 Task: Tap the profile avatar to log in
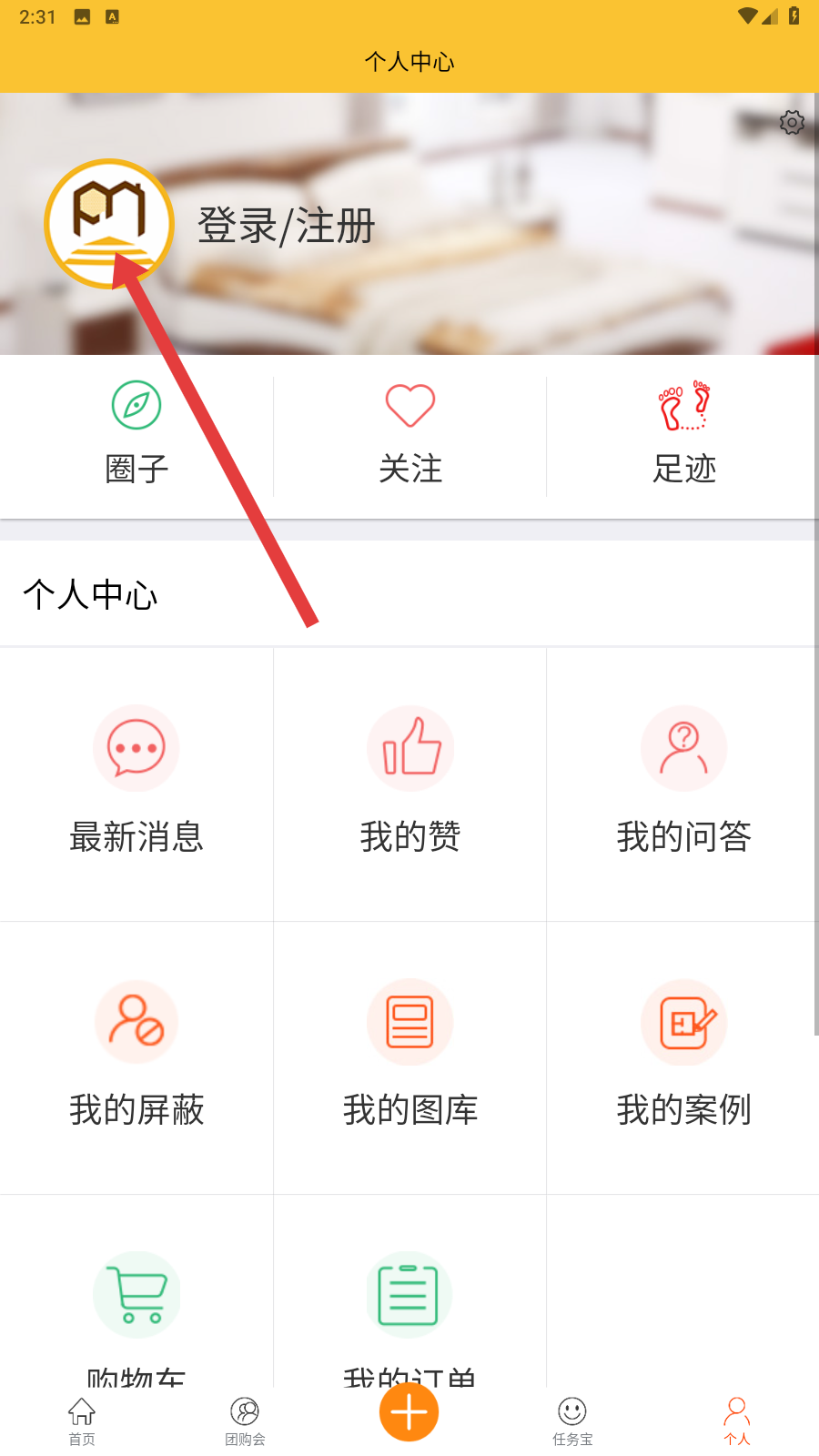click(109, 224)
